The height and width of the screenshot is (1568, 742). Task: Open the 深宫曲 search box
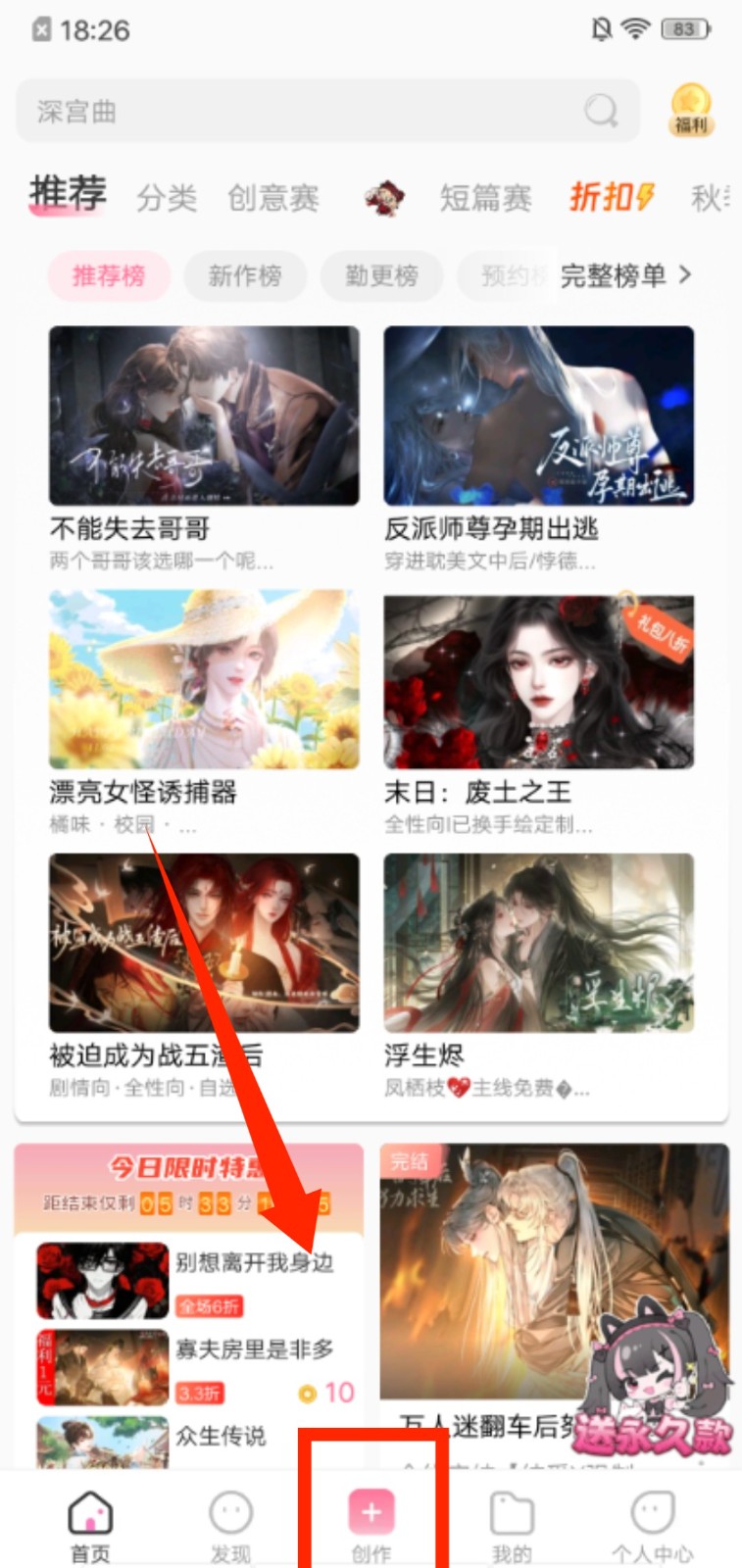point(304,111)
